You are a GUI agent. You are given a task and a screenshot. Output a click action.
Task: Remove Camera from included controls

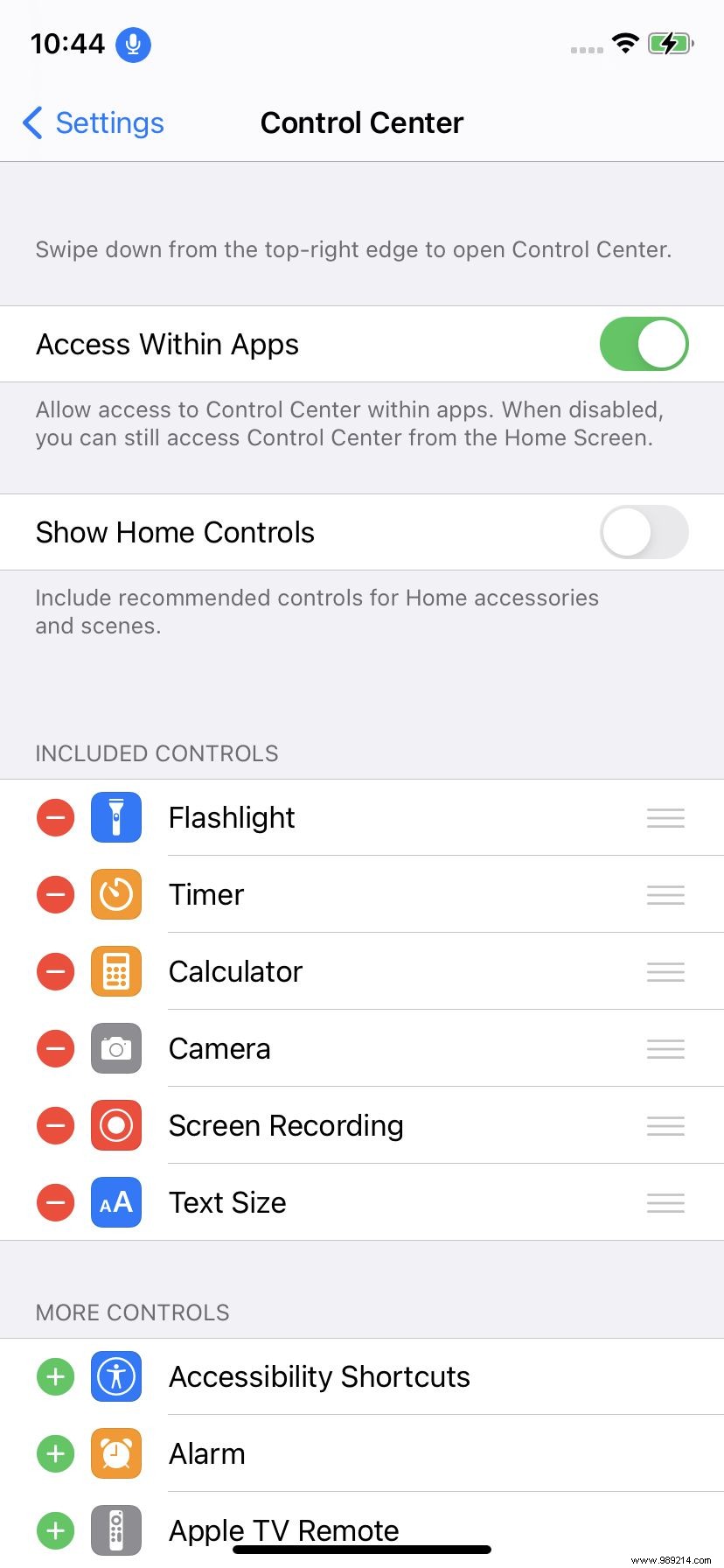tap(55, 1048)
